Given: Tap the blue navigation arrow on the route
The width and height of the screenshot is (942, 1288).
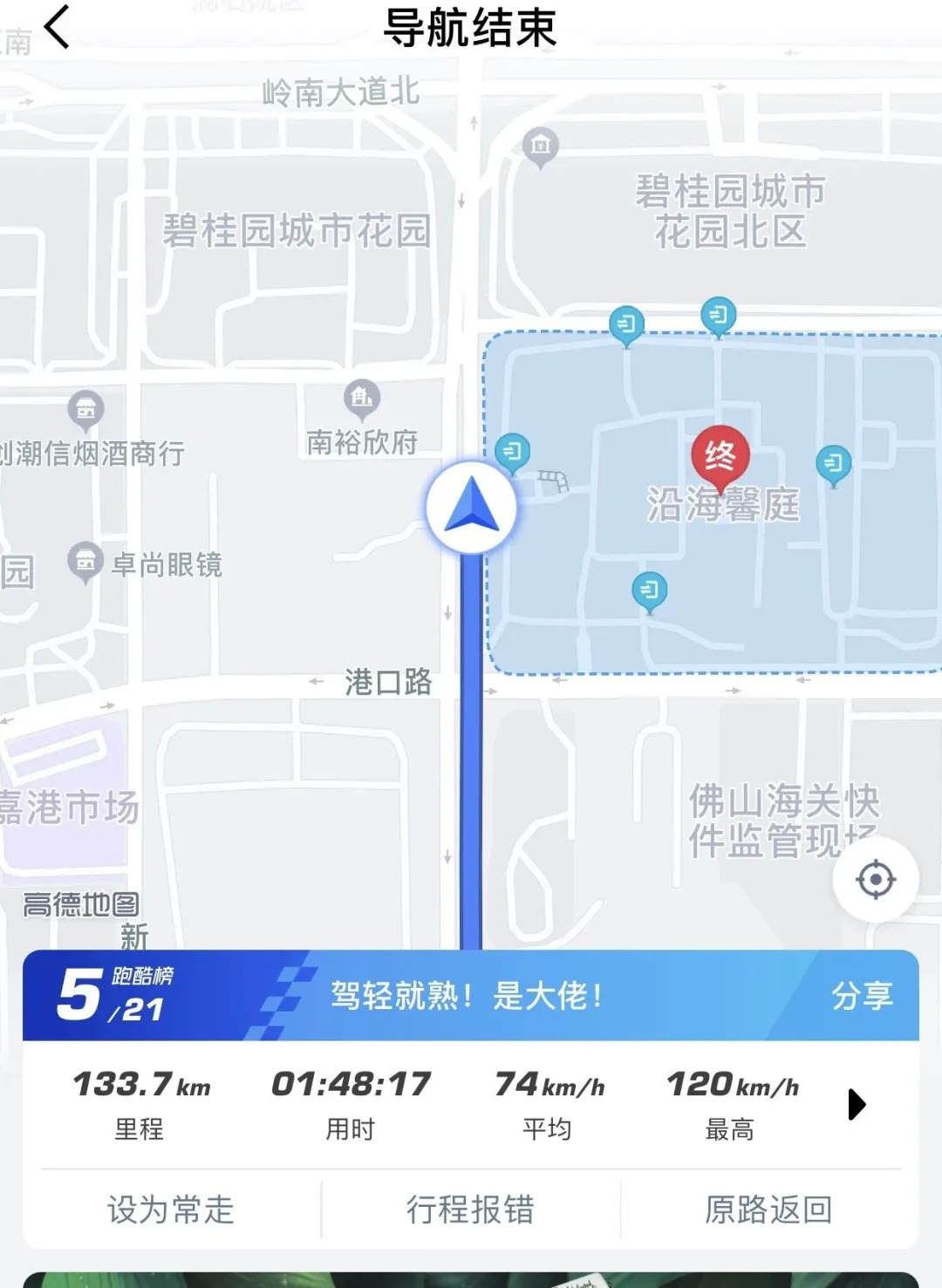Looking at the screenshot, I should point(472,506).
